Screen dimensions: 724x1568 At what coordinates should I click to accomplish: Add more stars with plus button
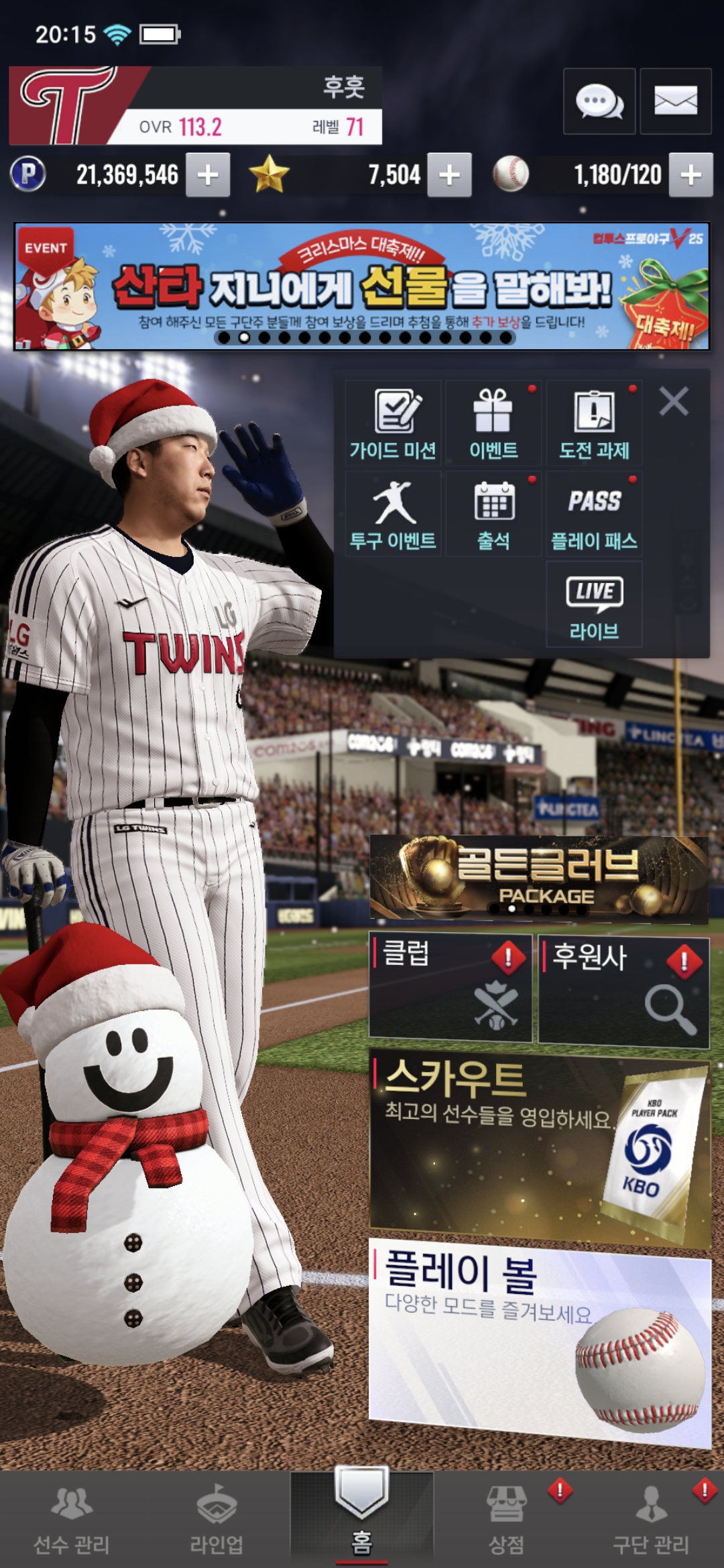(449, 175)
